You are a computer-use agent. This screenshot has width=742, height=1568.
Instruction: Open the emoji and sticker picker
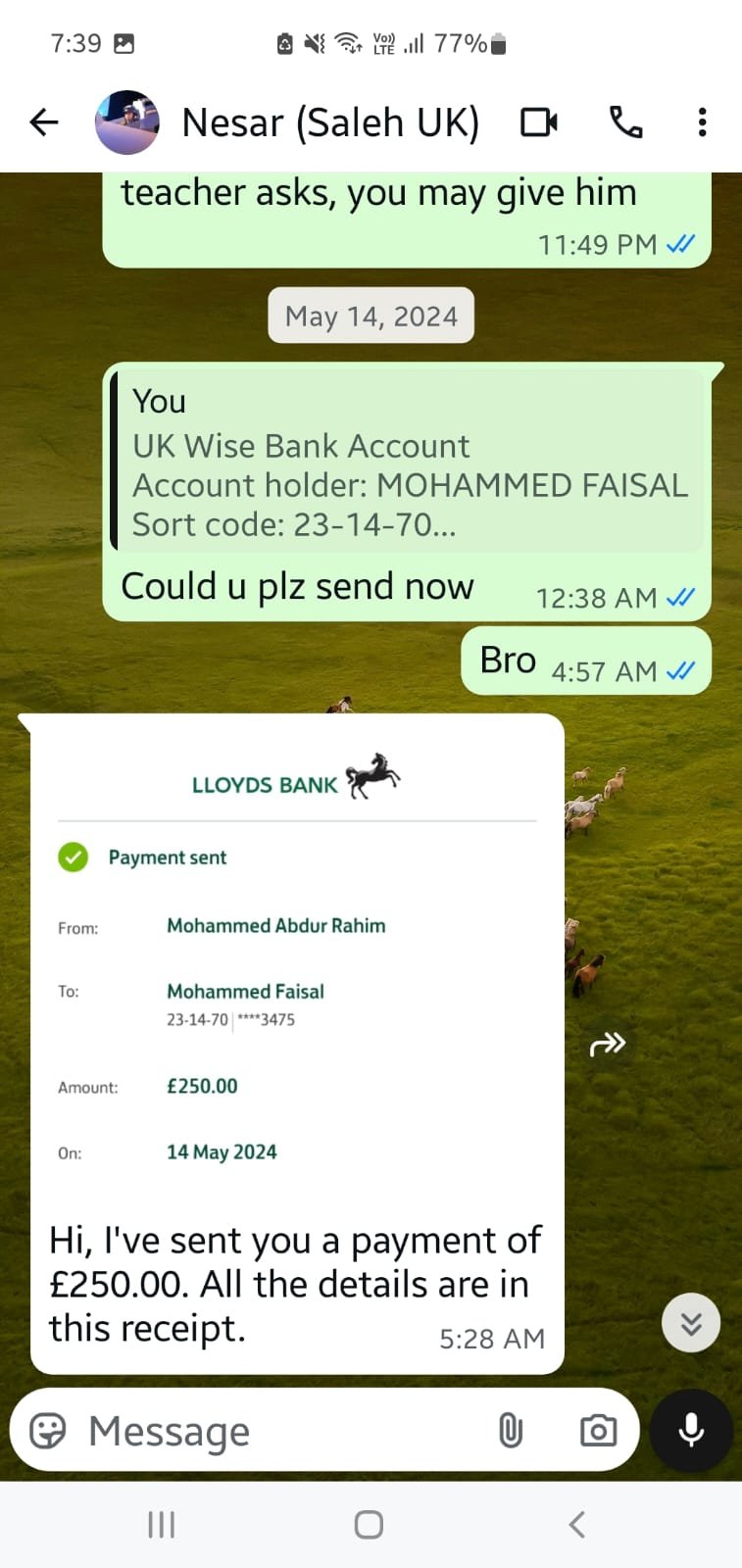coord(47,1431)
